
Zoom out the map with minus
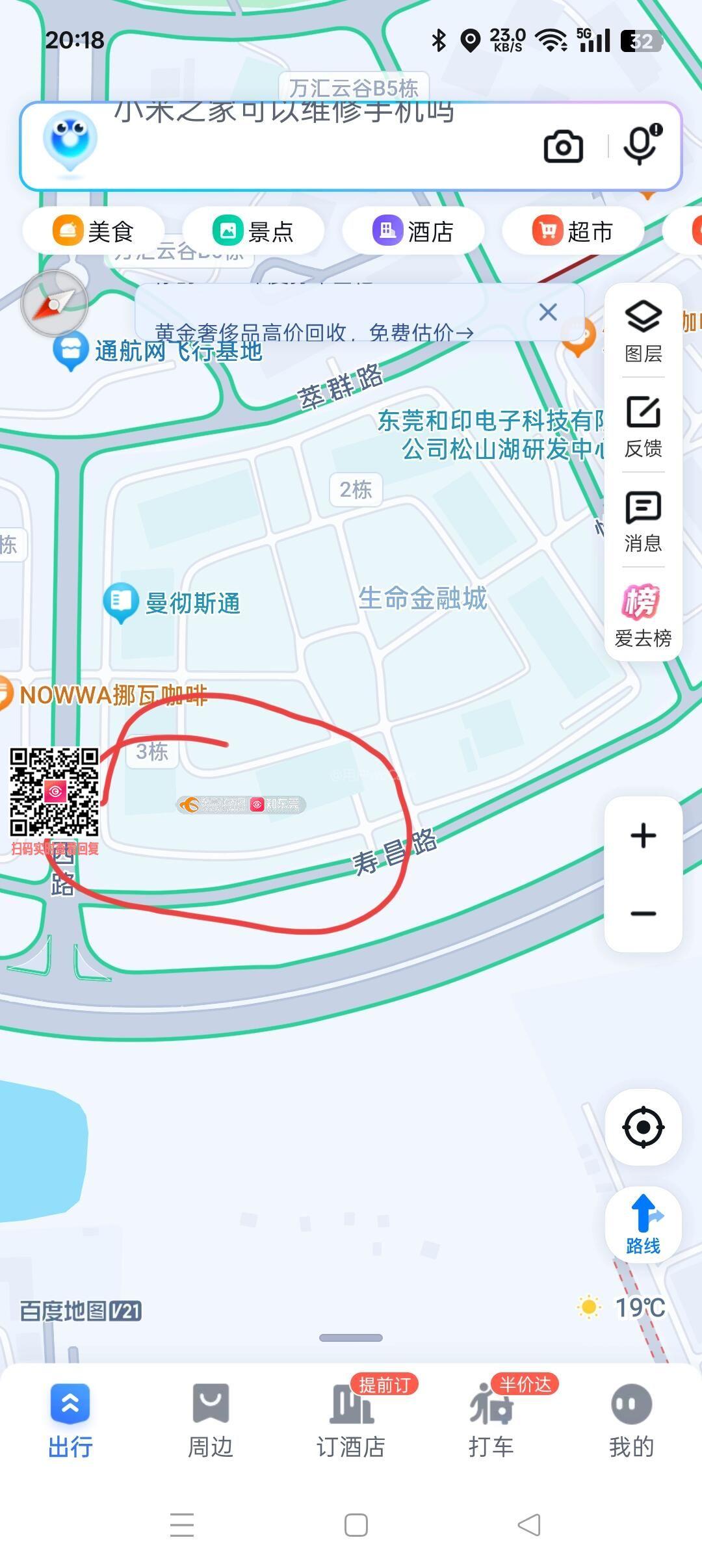[643, 913]
